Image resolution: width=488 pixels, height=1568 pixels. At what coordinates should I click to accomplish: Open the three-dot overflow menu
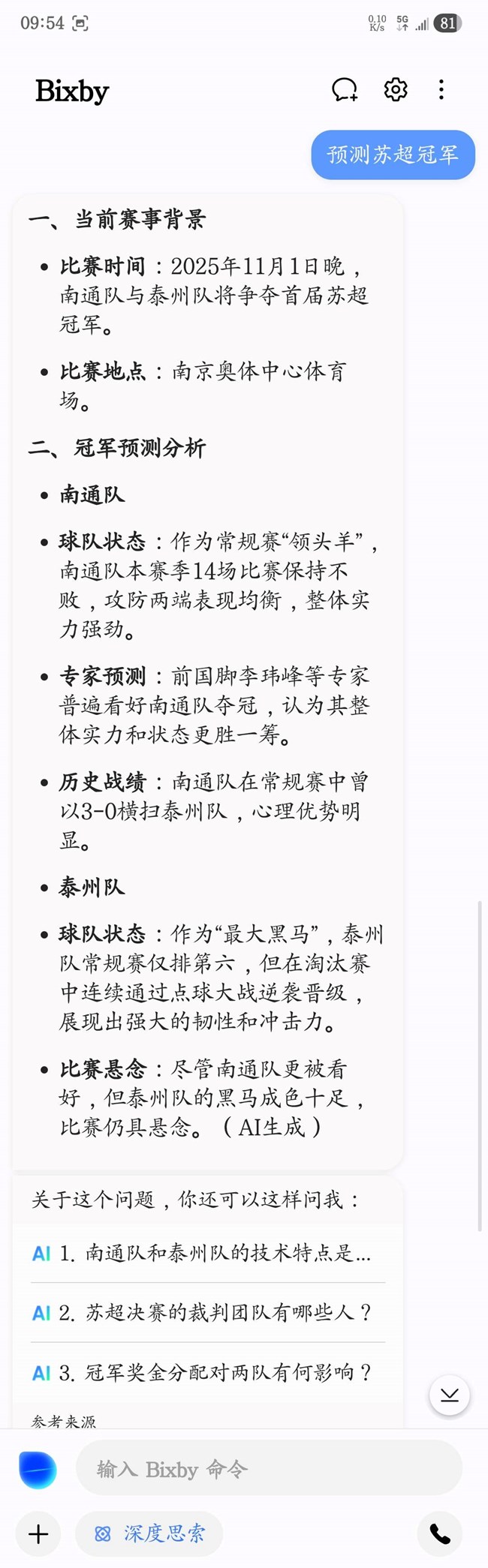click(441, 90)
